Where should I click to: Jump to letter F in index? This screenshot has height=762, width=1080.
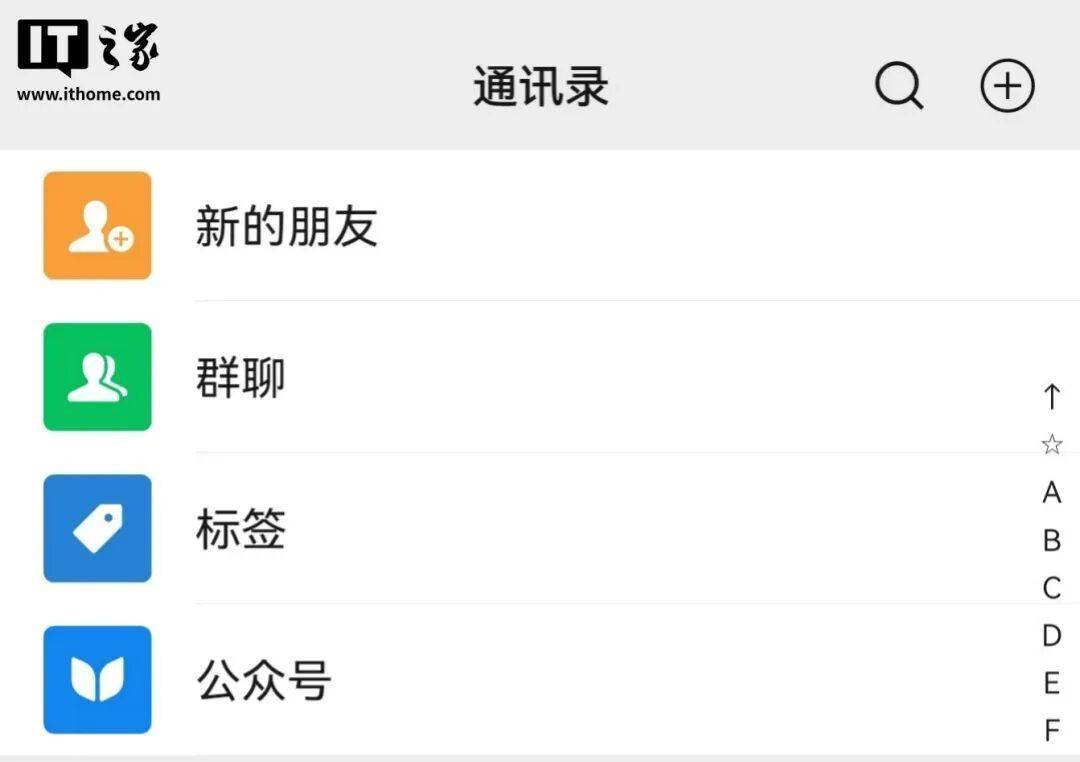(1051, 730)
